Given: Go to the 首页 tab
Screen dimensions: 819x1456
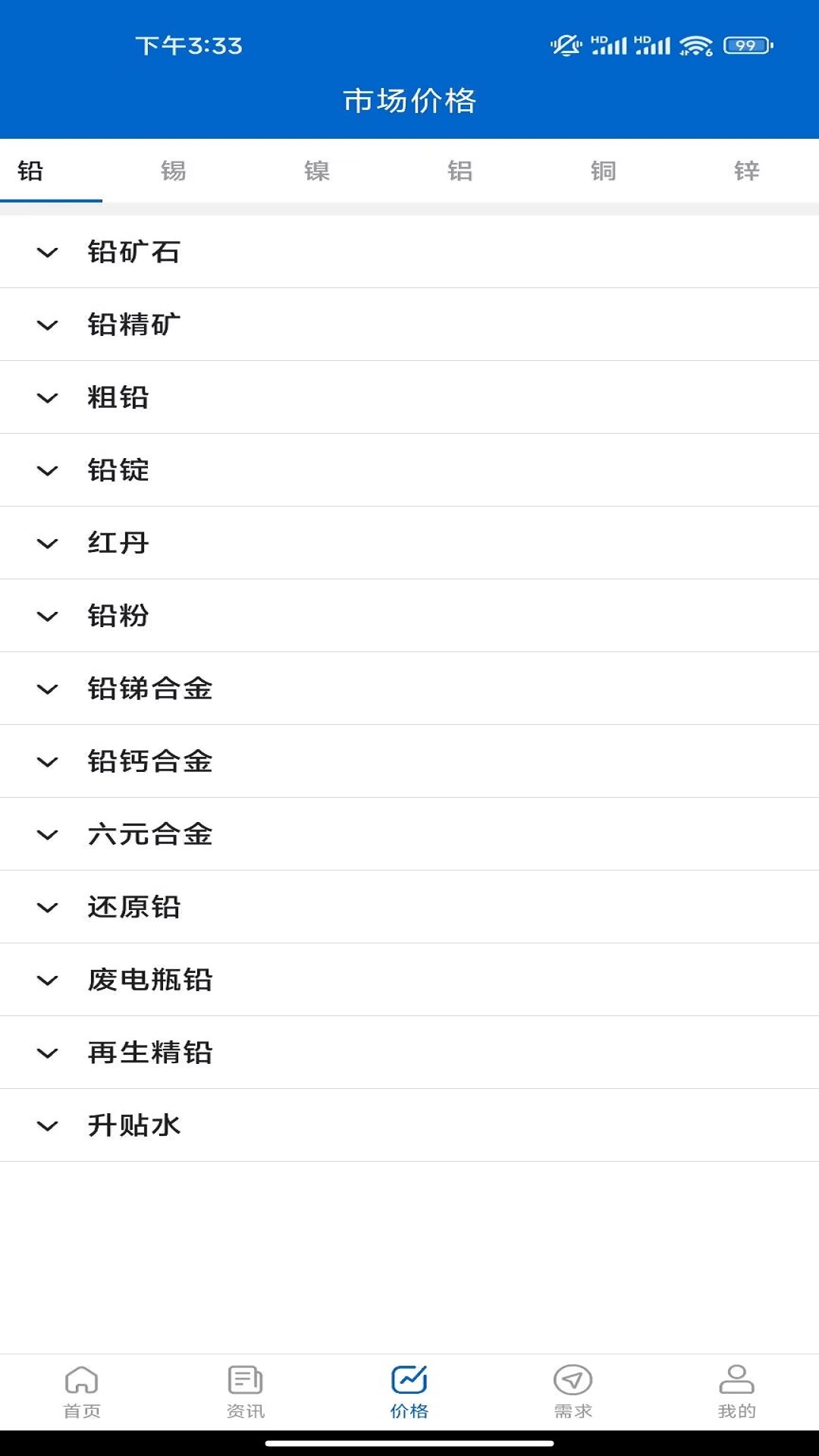Looking at the screenshot, I should (82, 1392).
